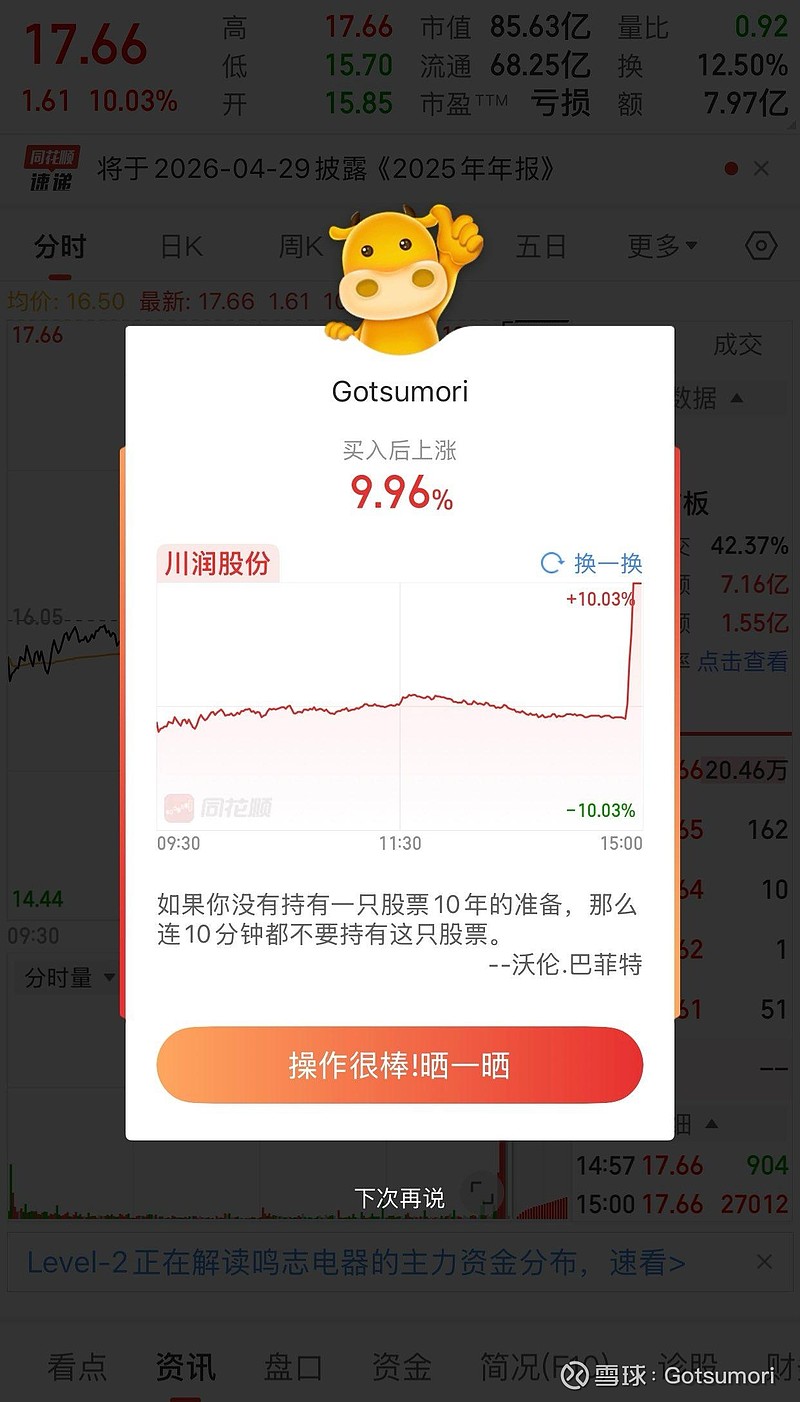Open the Level-2 鸣志电器 capital distribution link
Image resolution: width=800 pixels, height=1402 pixels.
click(356, 1262)
